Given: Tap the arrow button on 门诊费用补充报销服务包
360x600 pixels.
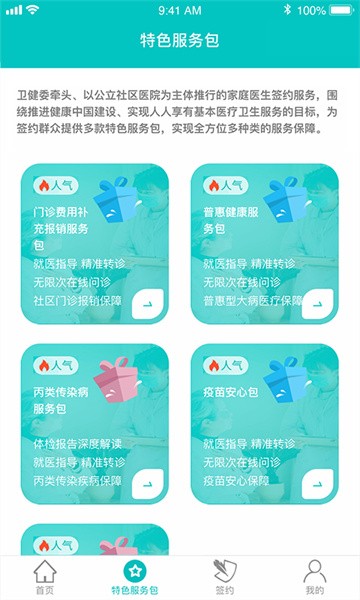Looking at the screenshot, I should [x=148, y=304].
